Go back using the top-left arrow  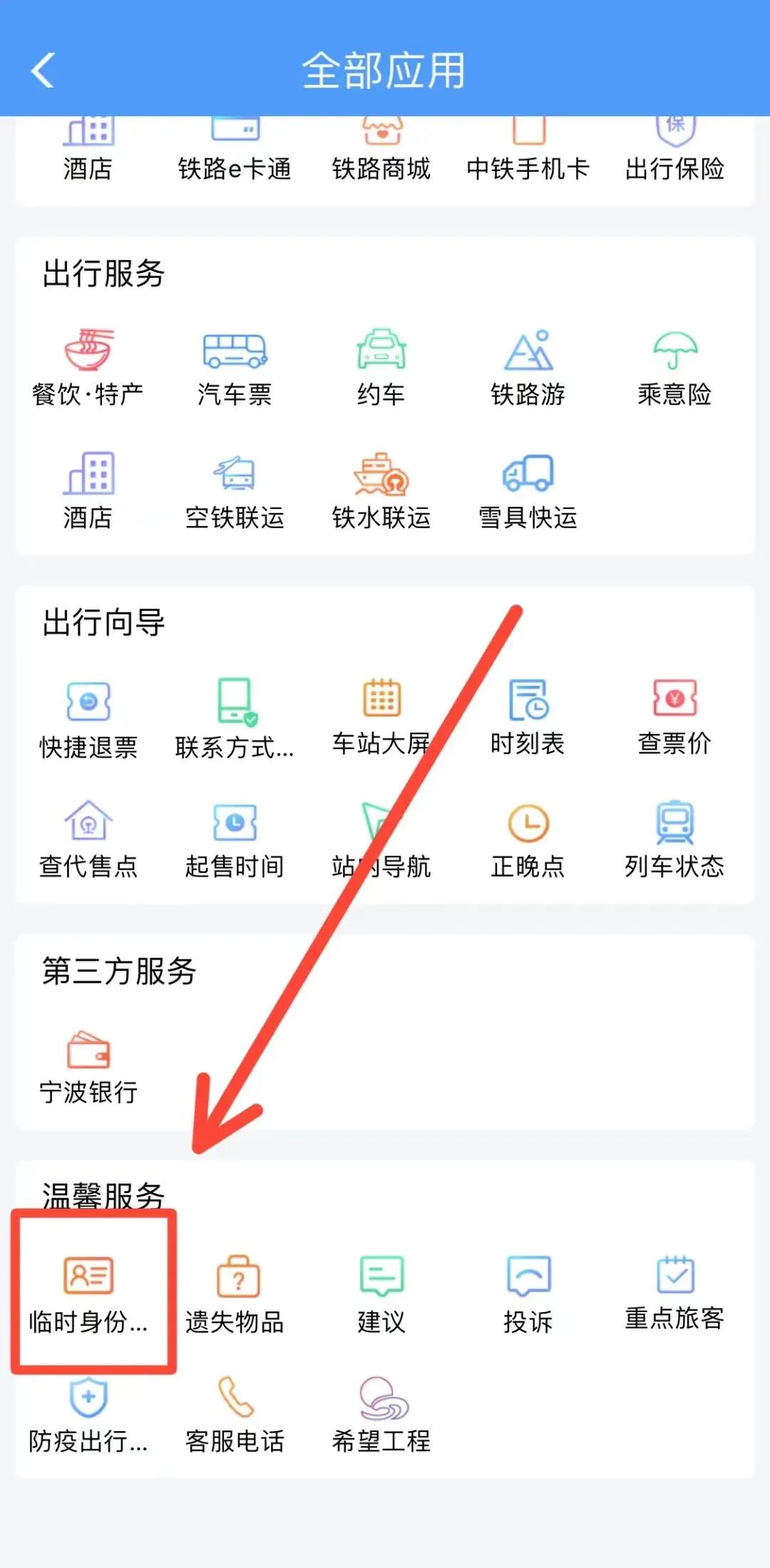click(x=43, y=71)
